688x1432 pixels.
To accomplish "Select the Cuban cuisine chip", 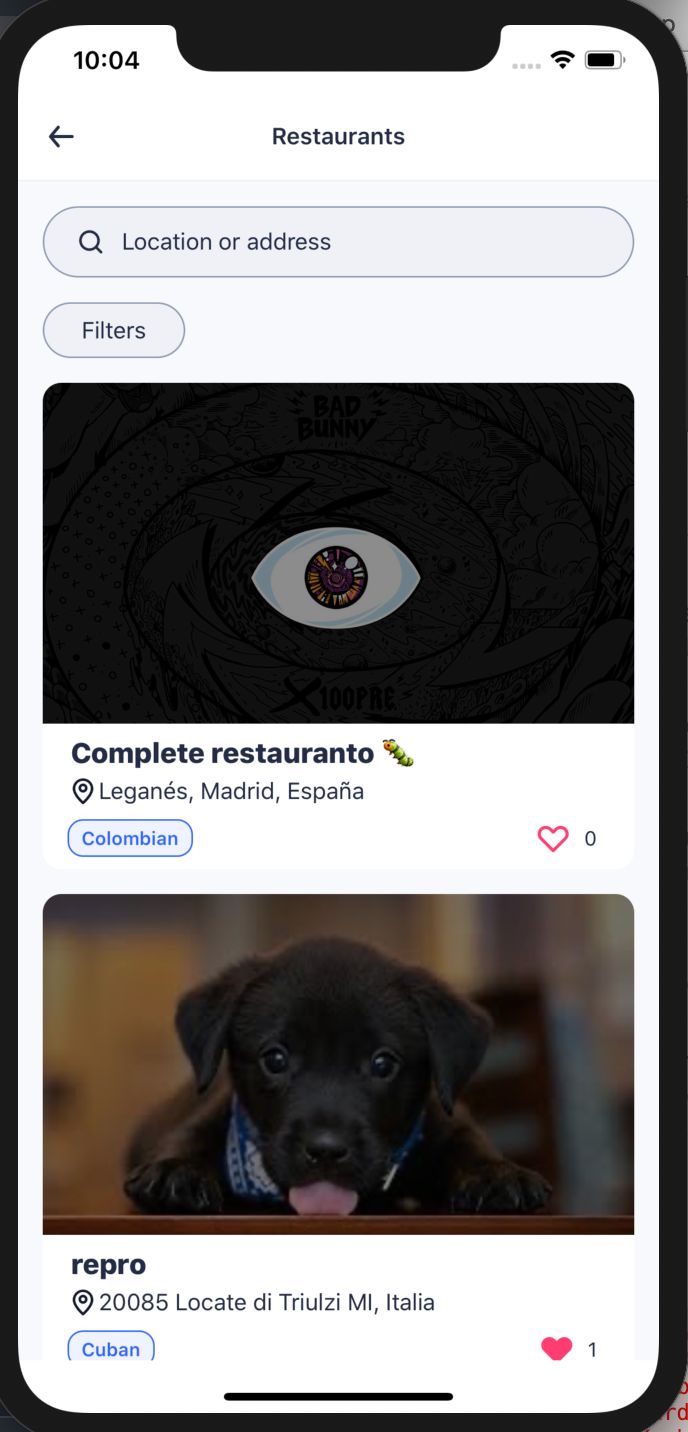I will [x=111, y=1348].
